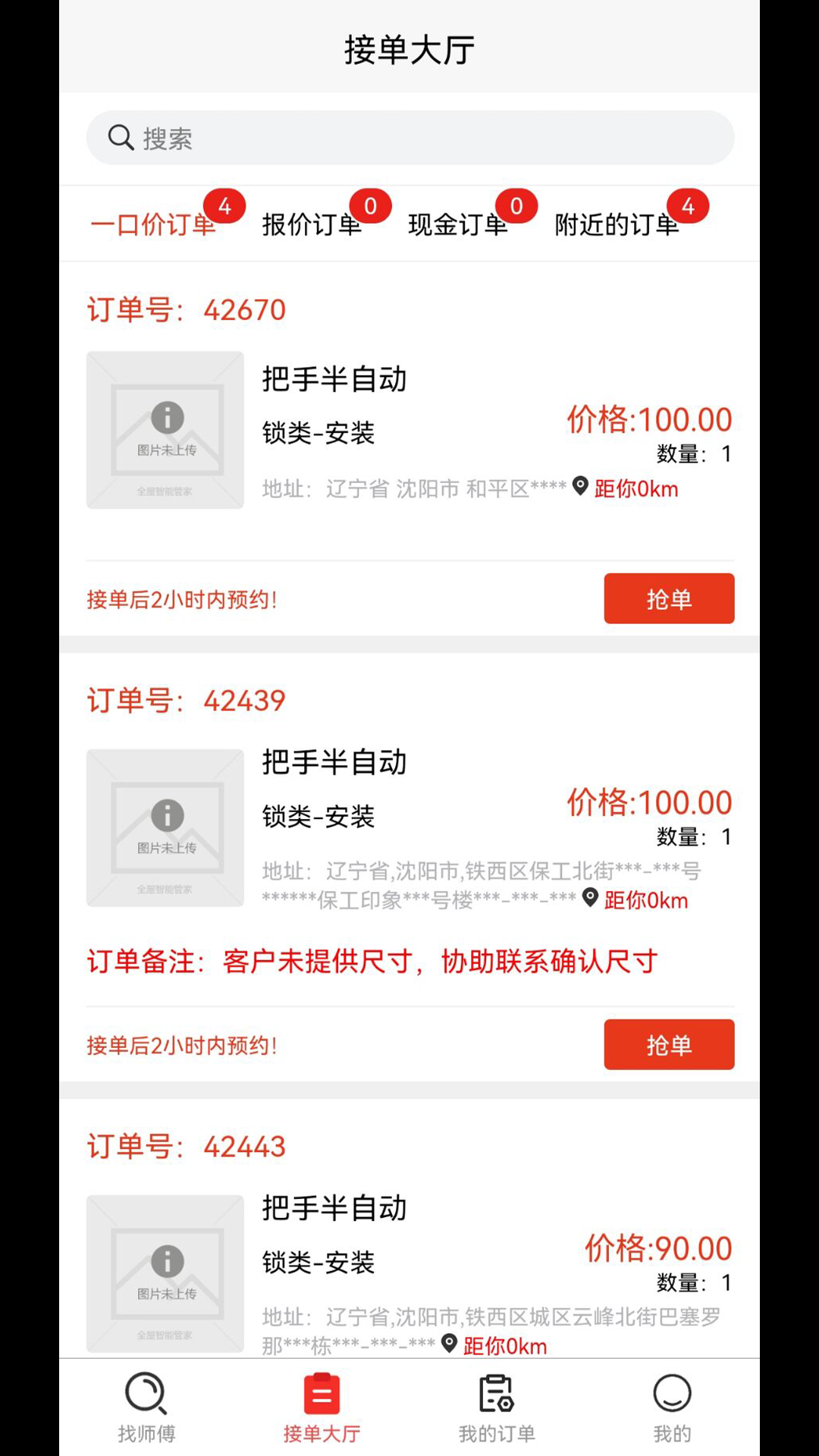Click the red badge showing 4 on 附近的订单

pos(689,206)
